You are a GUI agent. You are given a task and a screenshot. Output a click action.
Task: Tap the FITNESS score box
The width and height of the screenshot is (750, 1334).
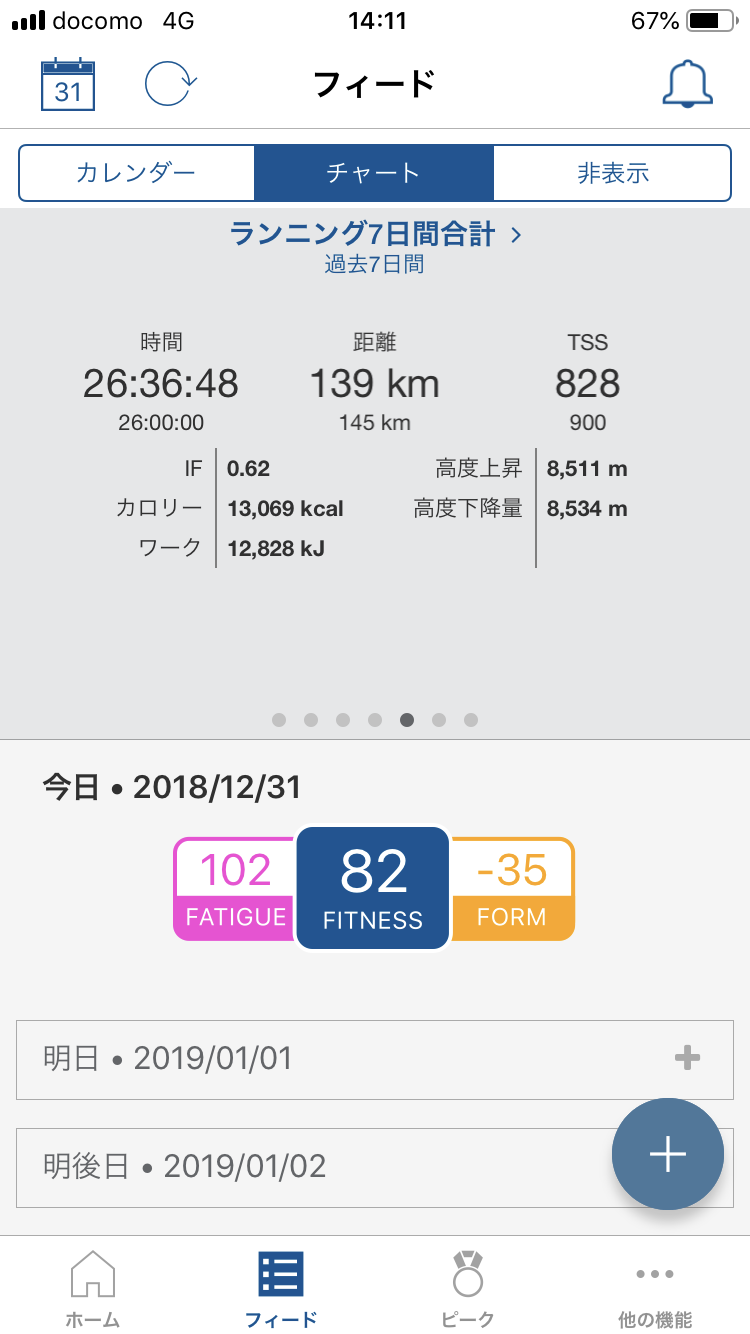tap(373, 887)
